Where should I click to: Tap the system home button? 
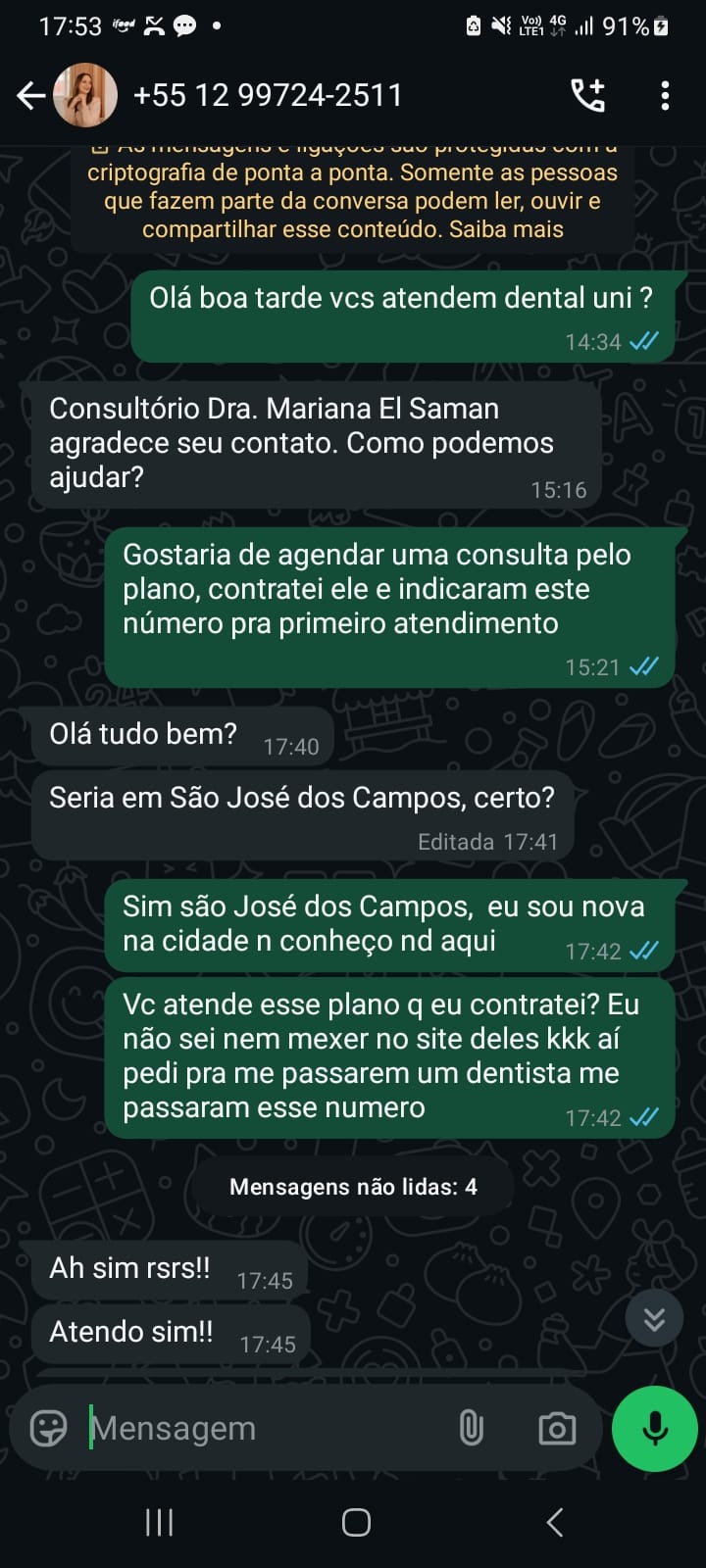356,1522
